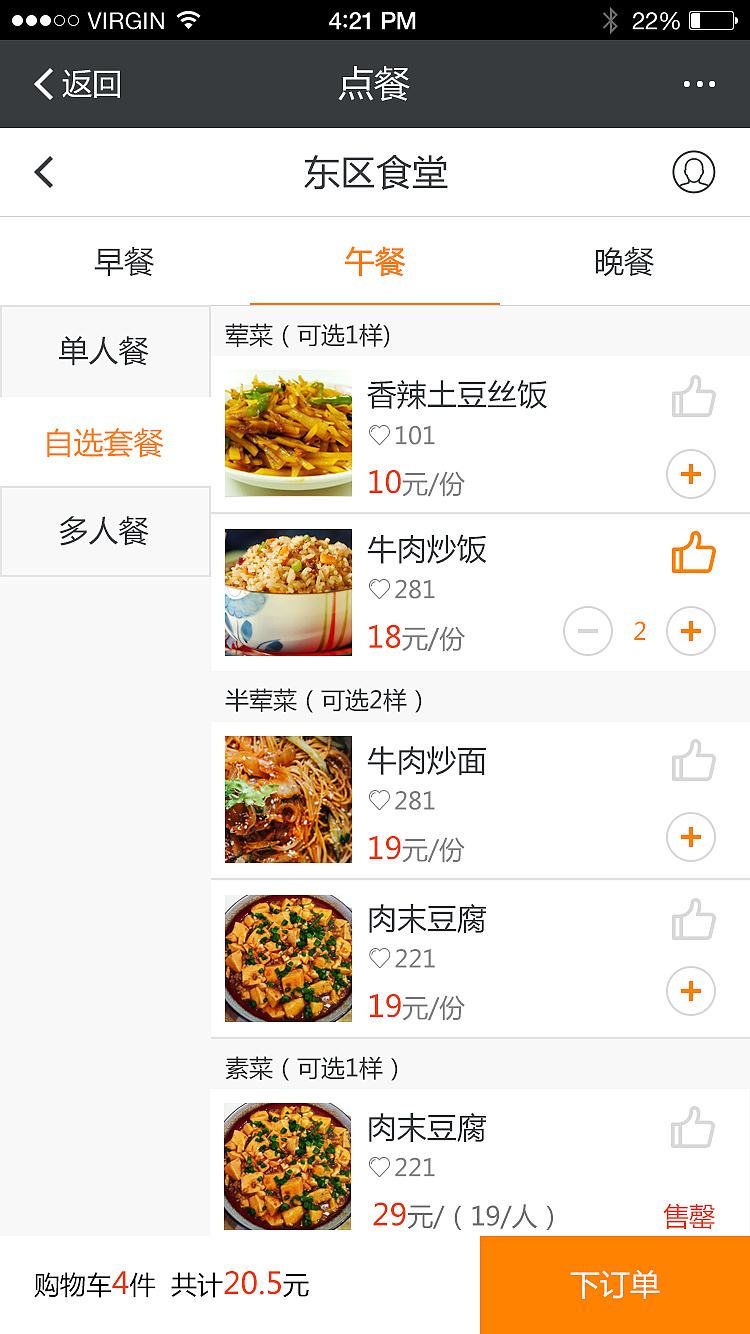The width and height of the screenshot is (750, 1334).
Task: Switch to the 晚餐 tab
Action: click(x=624, y=262)
